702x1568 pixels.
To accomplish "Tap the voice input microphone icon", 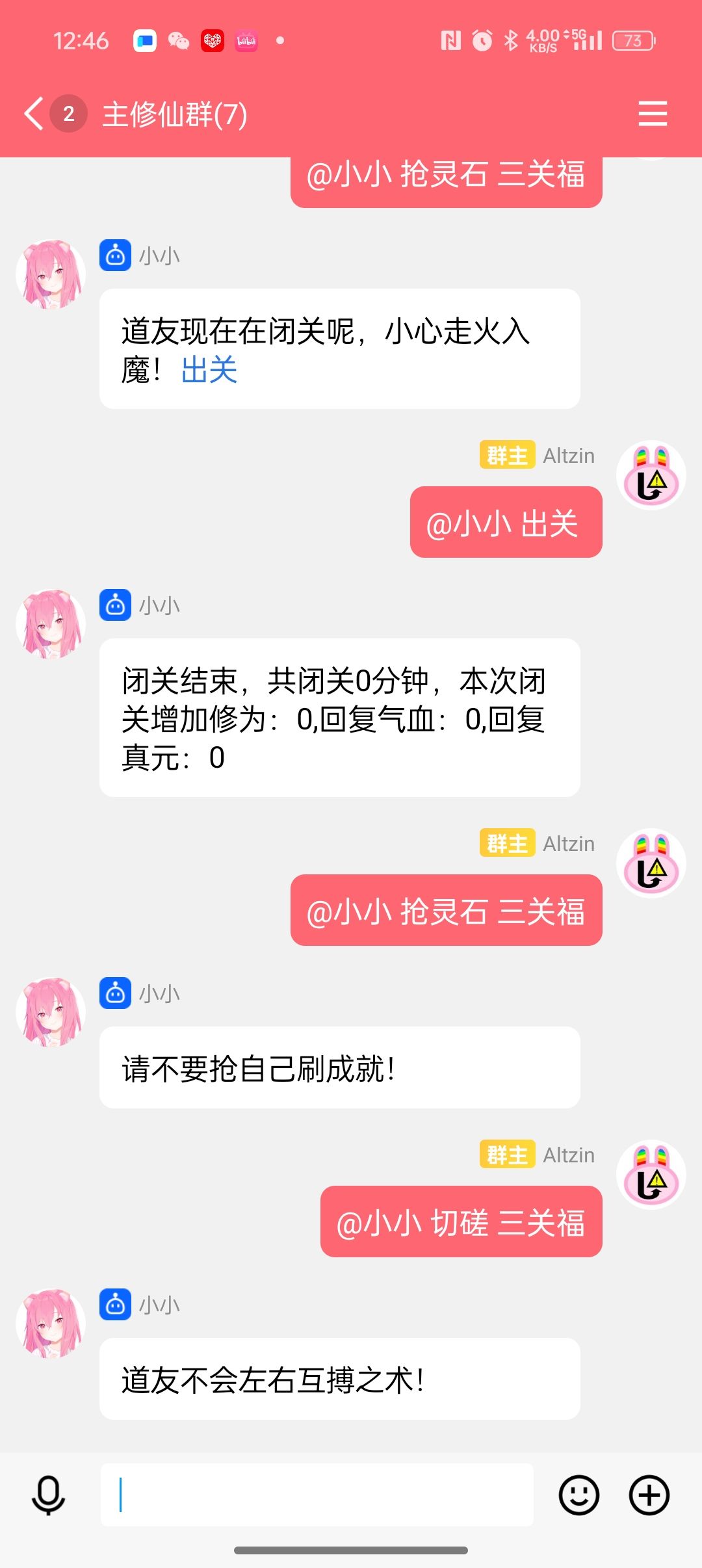I will coord(48,1495).
